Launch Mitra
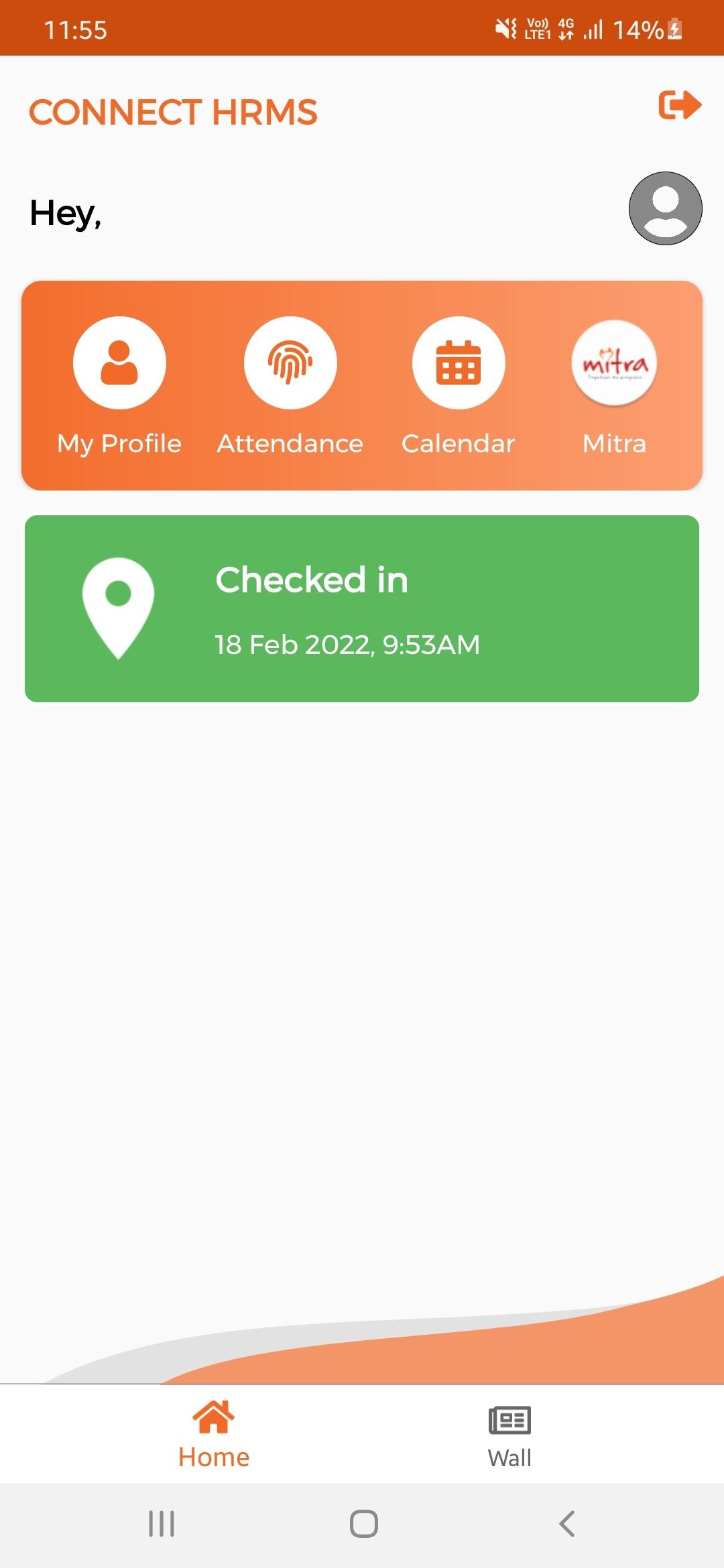Screen dimensions: 724x1568 (x=614, y=387)
